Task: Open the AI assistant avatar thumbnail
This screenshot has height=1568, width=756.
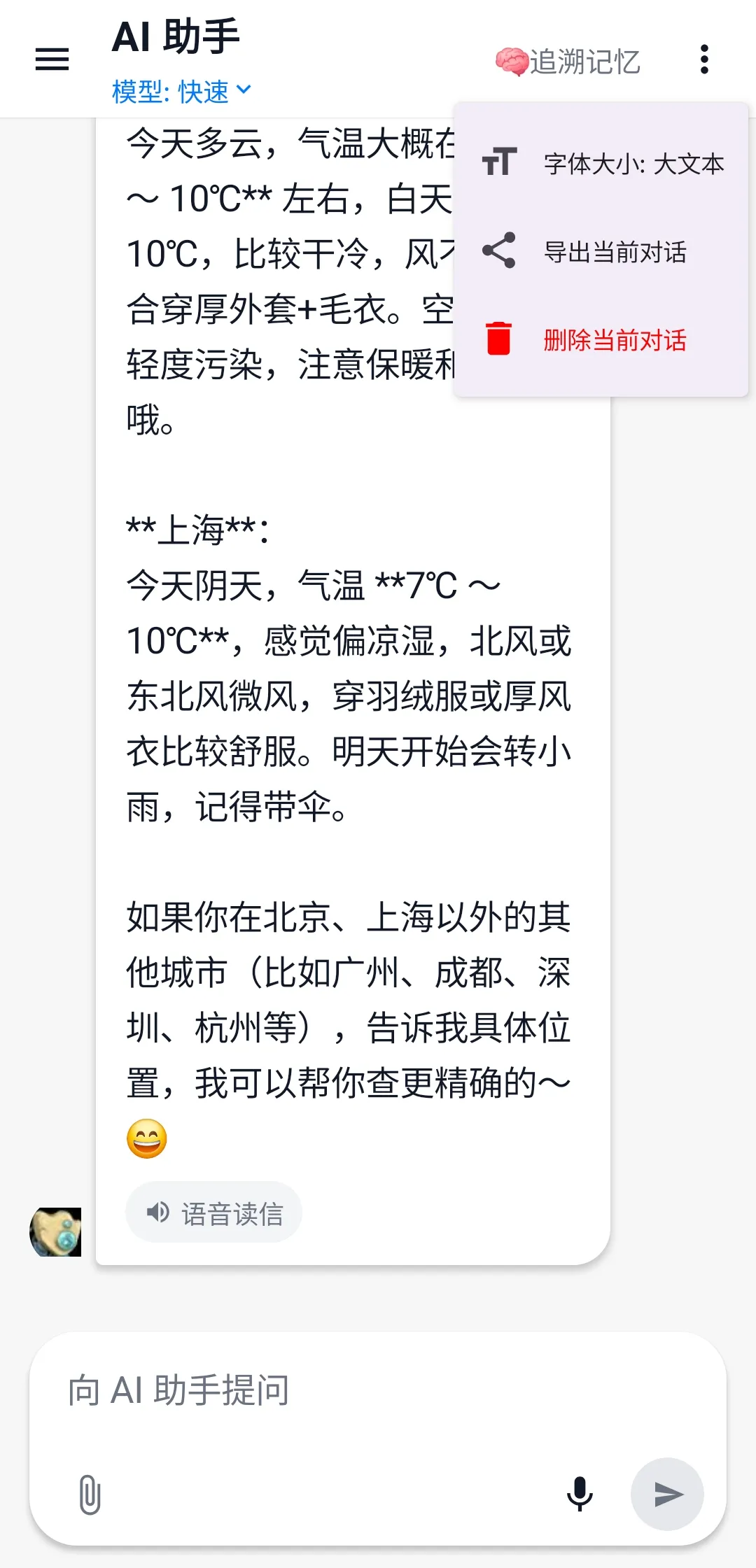Action: click(x=57, y=1233)
